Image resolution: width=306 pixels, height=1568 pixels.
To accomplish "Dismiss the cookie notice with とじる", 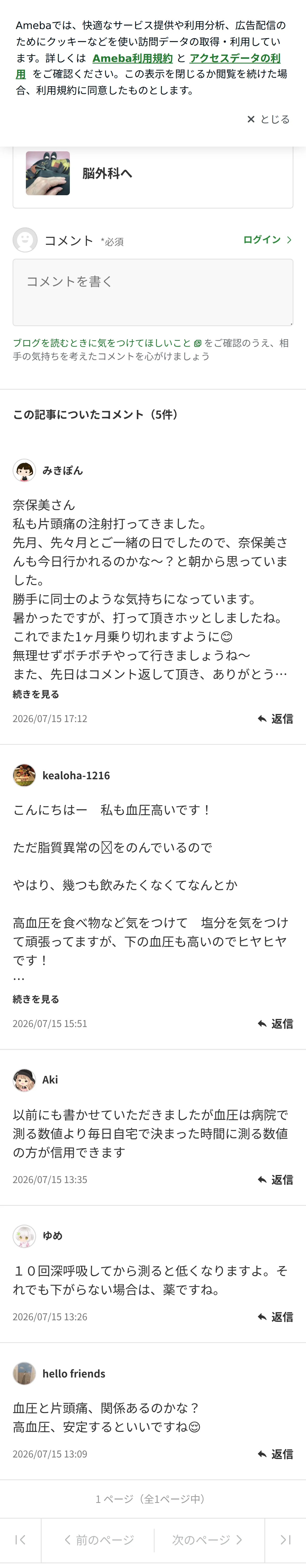I will 268,119.
